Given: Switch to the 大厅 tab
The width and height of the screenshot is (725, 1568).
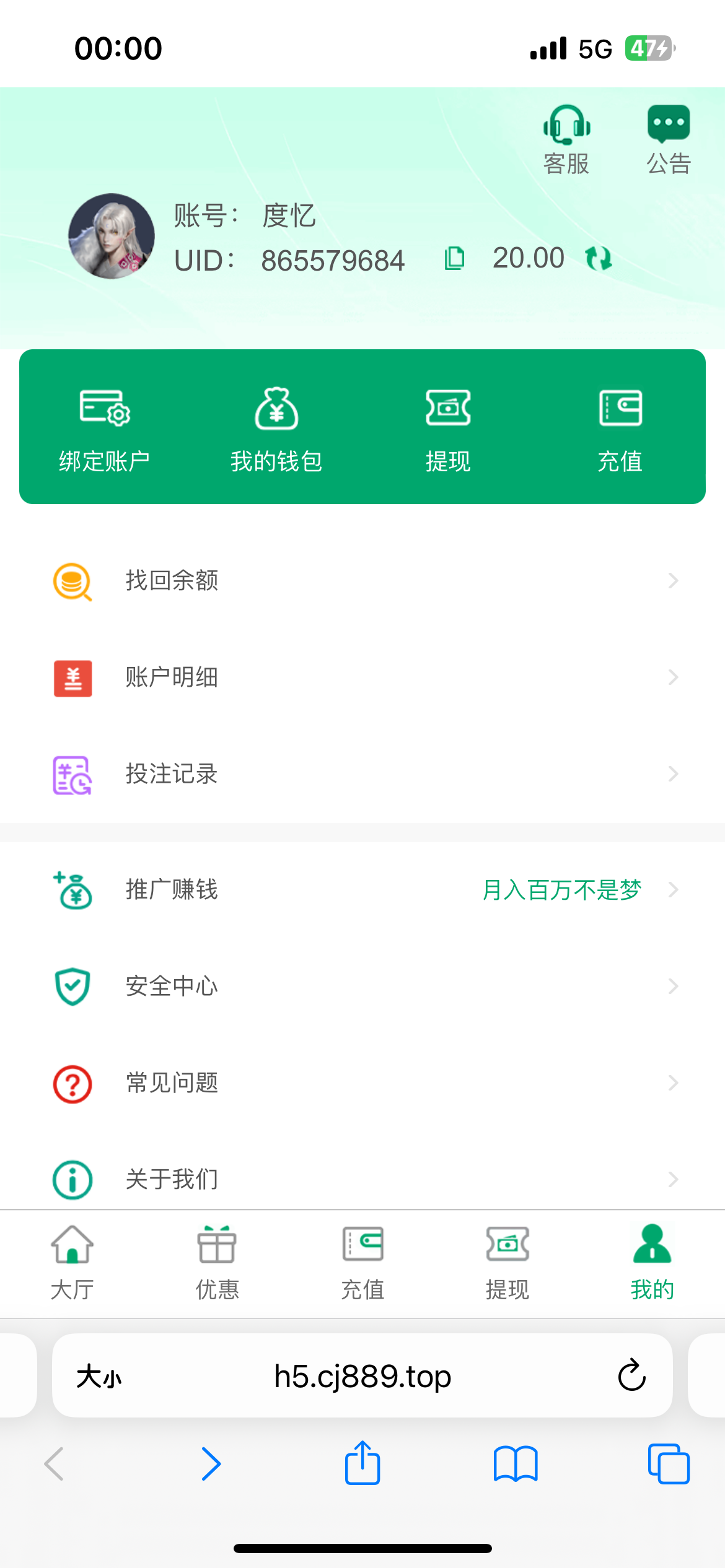Looking at the screenshot, I should (72, 1263).
